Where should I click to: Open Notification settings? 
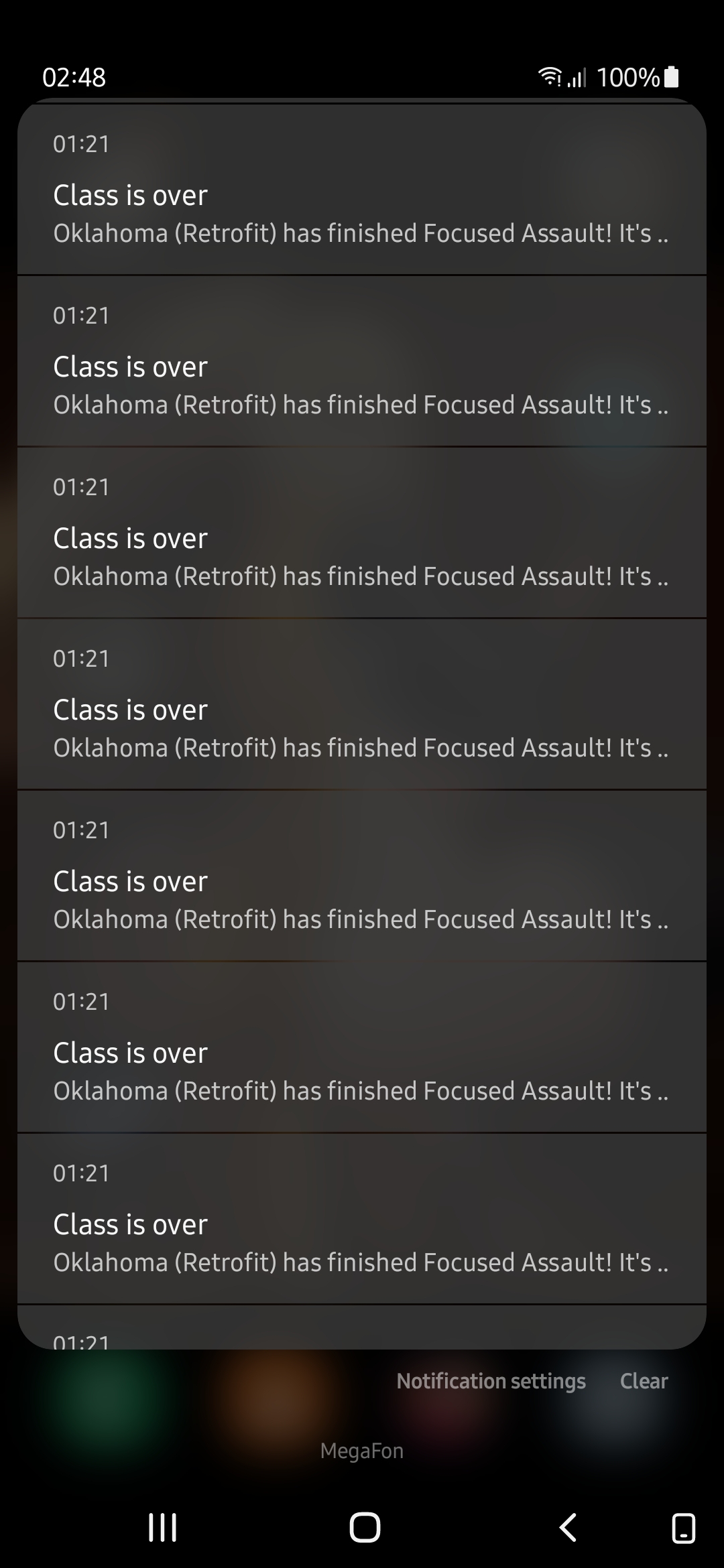491,1380
